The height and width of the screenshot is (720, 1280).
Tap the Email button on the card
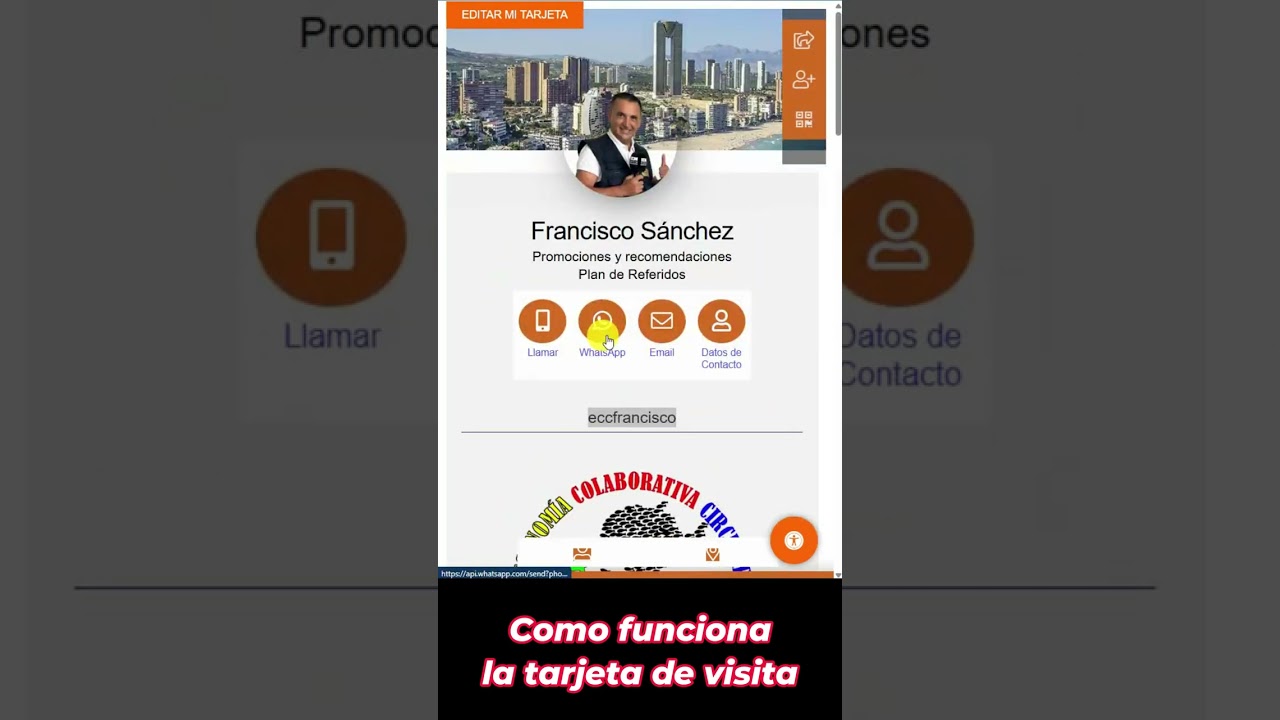(662, 330)
